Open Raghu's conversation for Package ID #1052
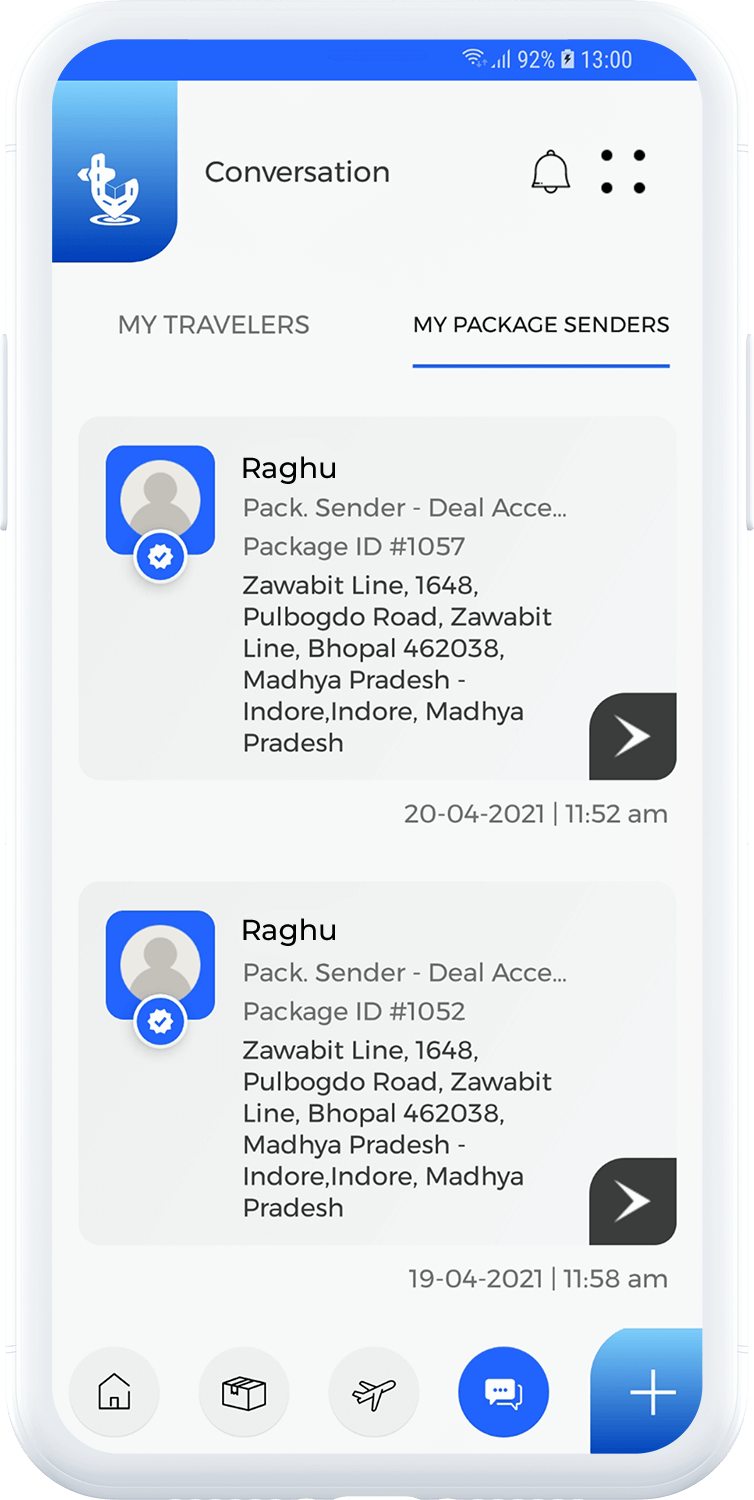 click(377, 1062)
